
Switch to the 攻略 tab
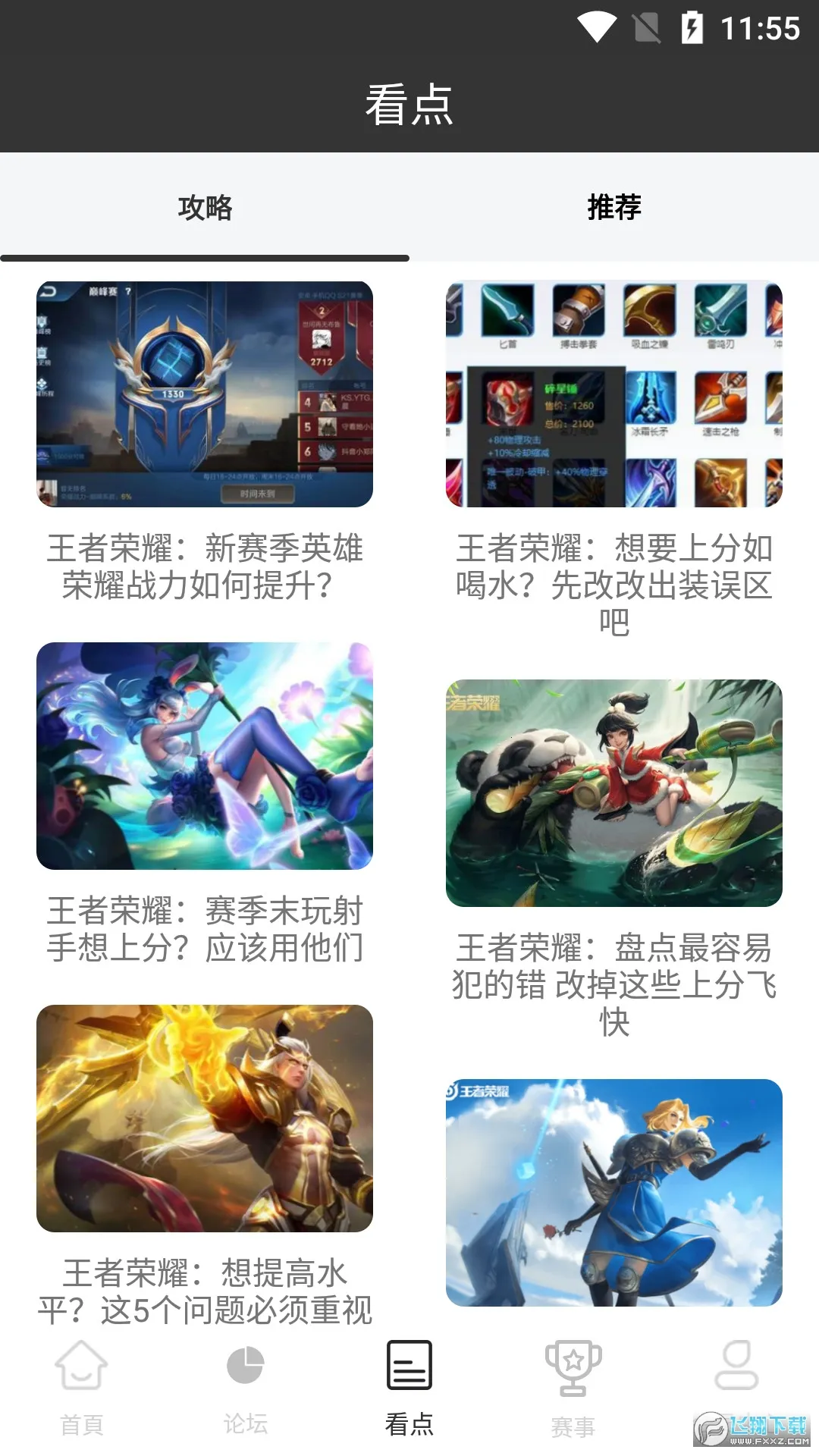pyautogui.click(x=205, y=205)
